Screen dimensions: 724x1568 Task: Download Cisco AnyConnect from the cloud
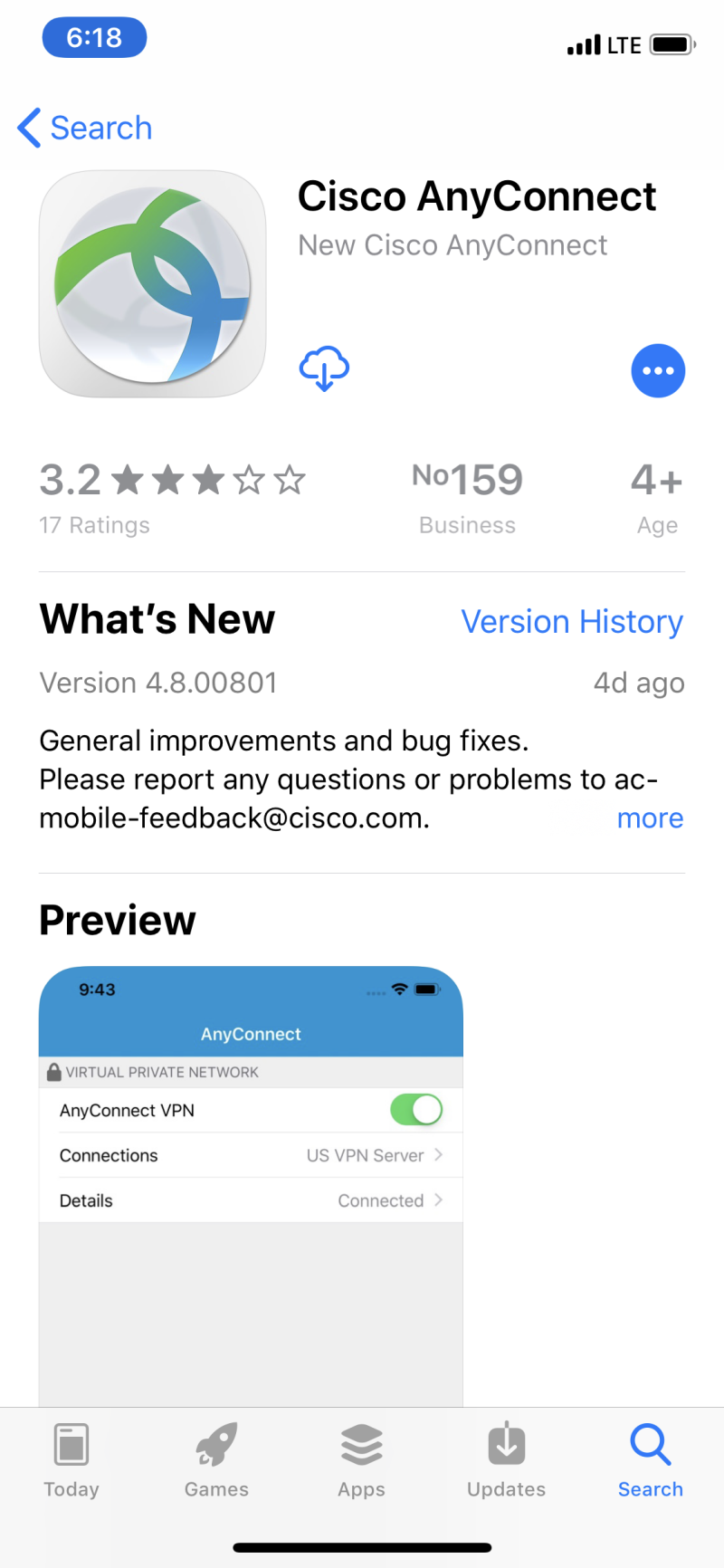pos(324,368)
